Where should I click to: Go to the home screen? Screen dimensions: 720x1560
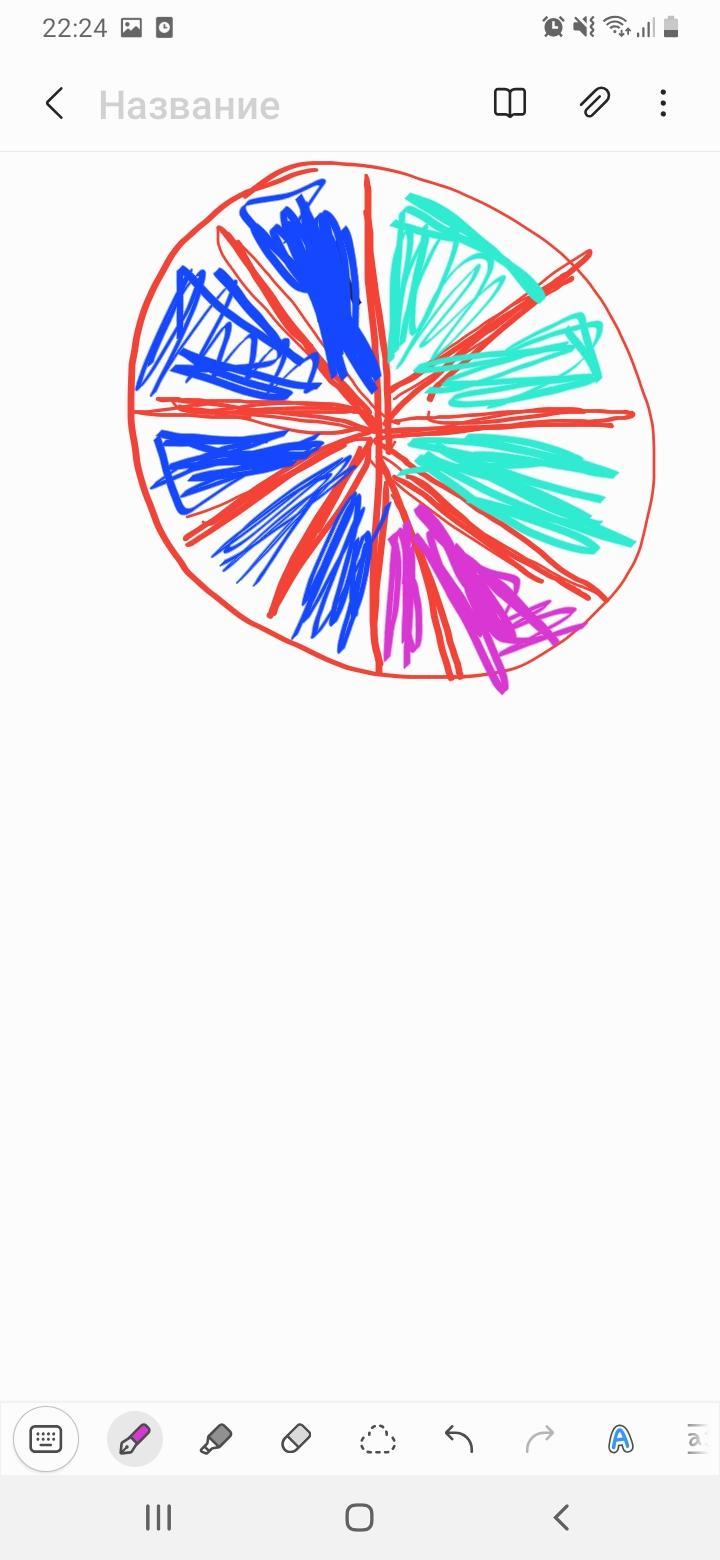(x=359, y=1517)
